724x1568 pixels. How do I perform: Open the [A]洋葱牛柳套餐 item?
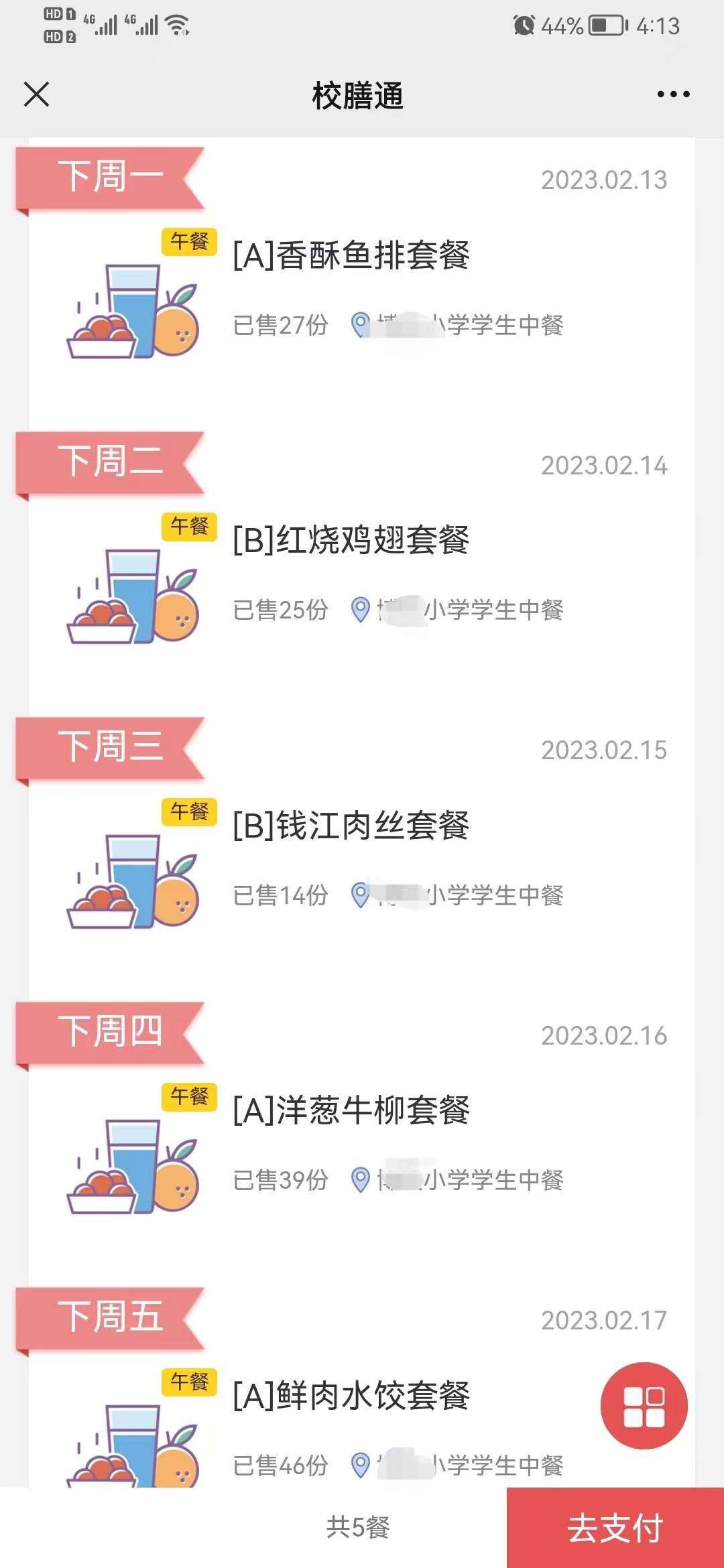point(351,1110)
